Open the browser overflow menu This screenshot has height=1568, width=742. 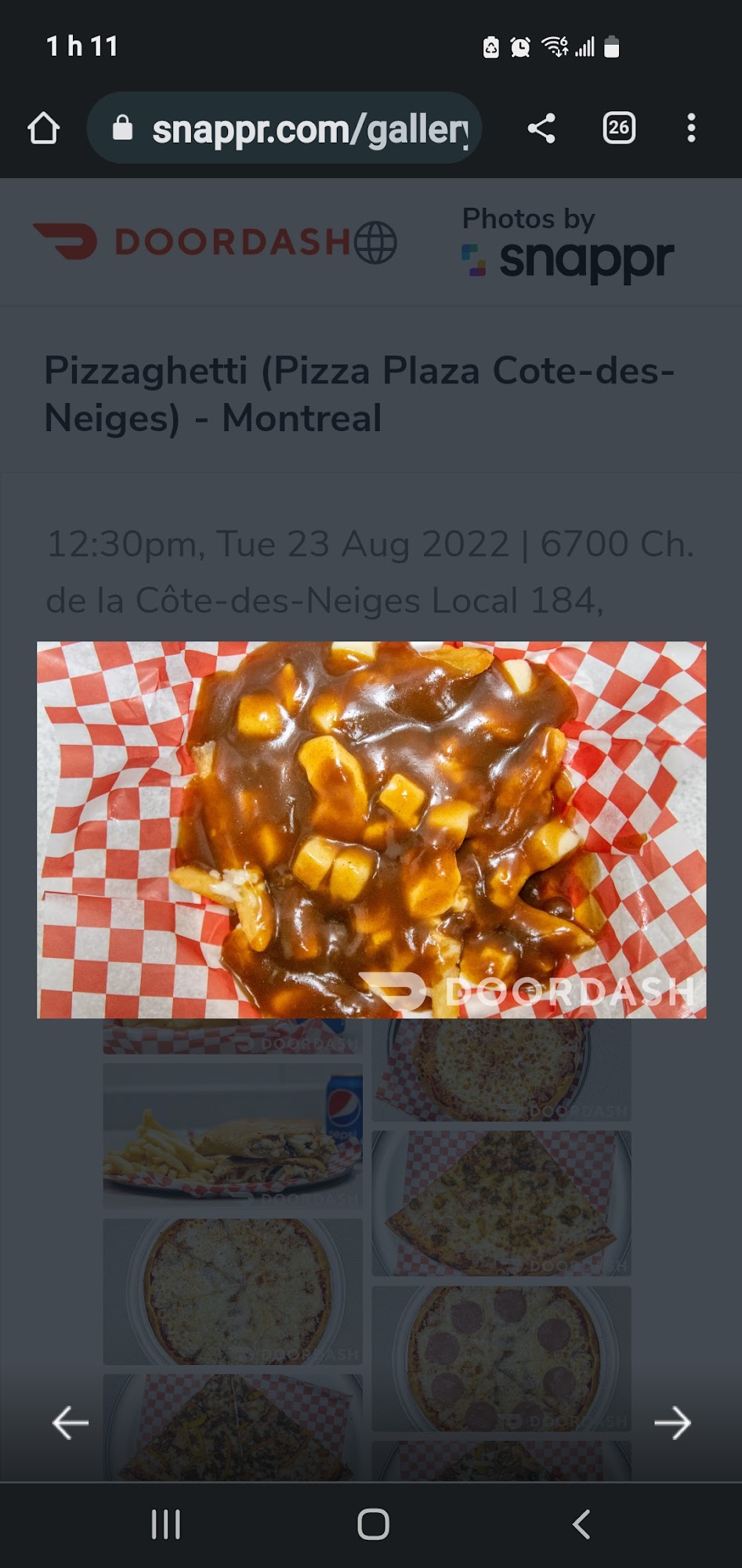(690, 129)
